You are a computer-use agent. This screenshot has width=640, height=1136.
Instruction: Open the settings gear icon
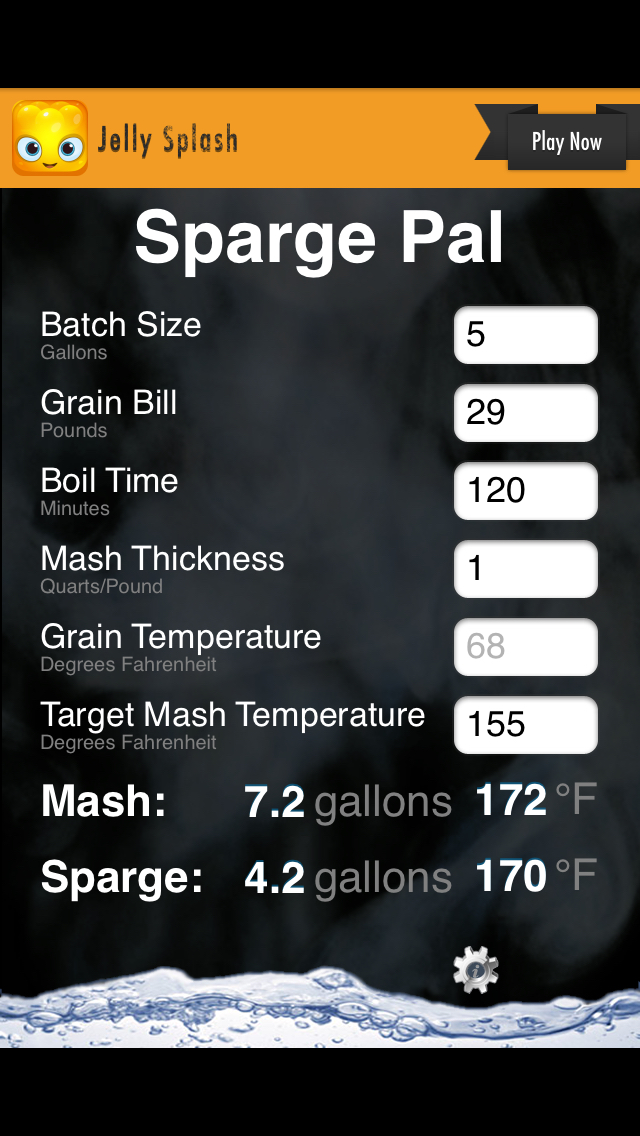475,969
